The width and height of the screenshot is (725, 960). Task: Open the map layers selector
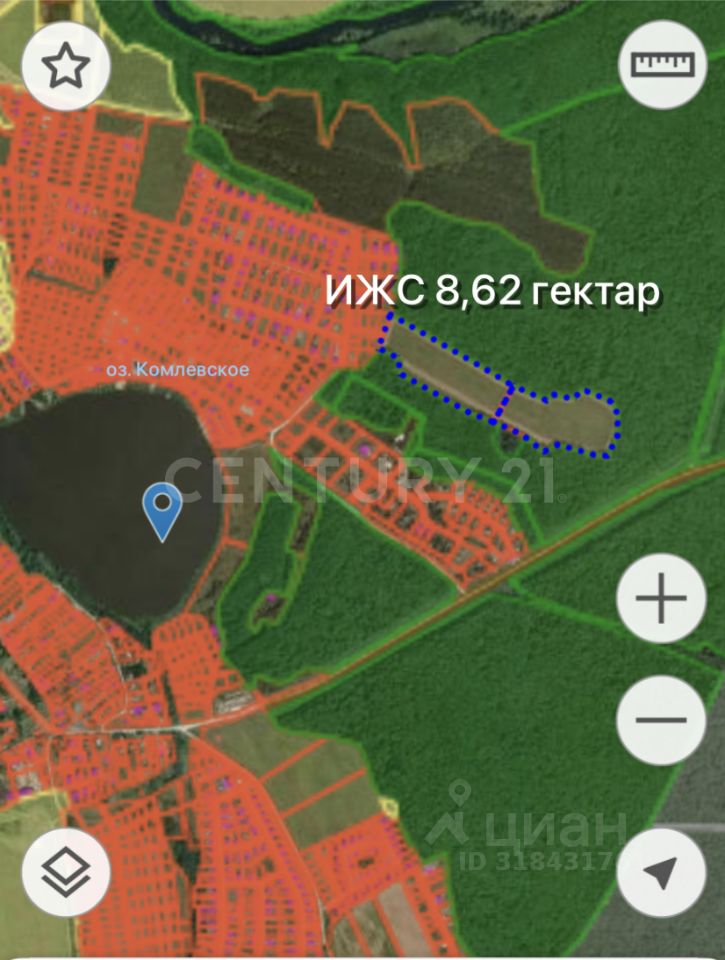65,872
